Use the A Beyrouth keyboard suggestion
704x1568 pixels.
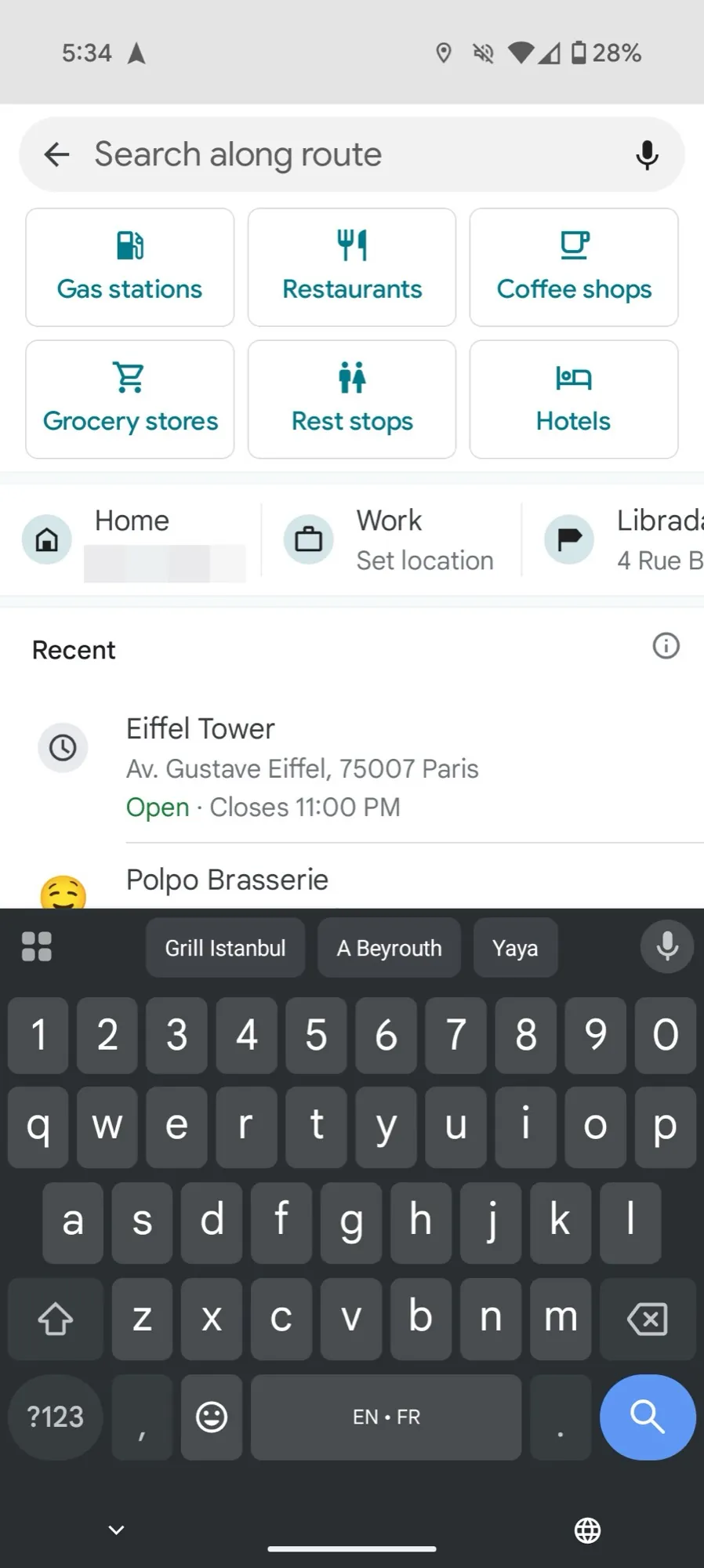click(x=389, y=948)
